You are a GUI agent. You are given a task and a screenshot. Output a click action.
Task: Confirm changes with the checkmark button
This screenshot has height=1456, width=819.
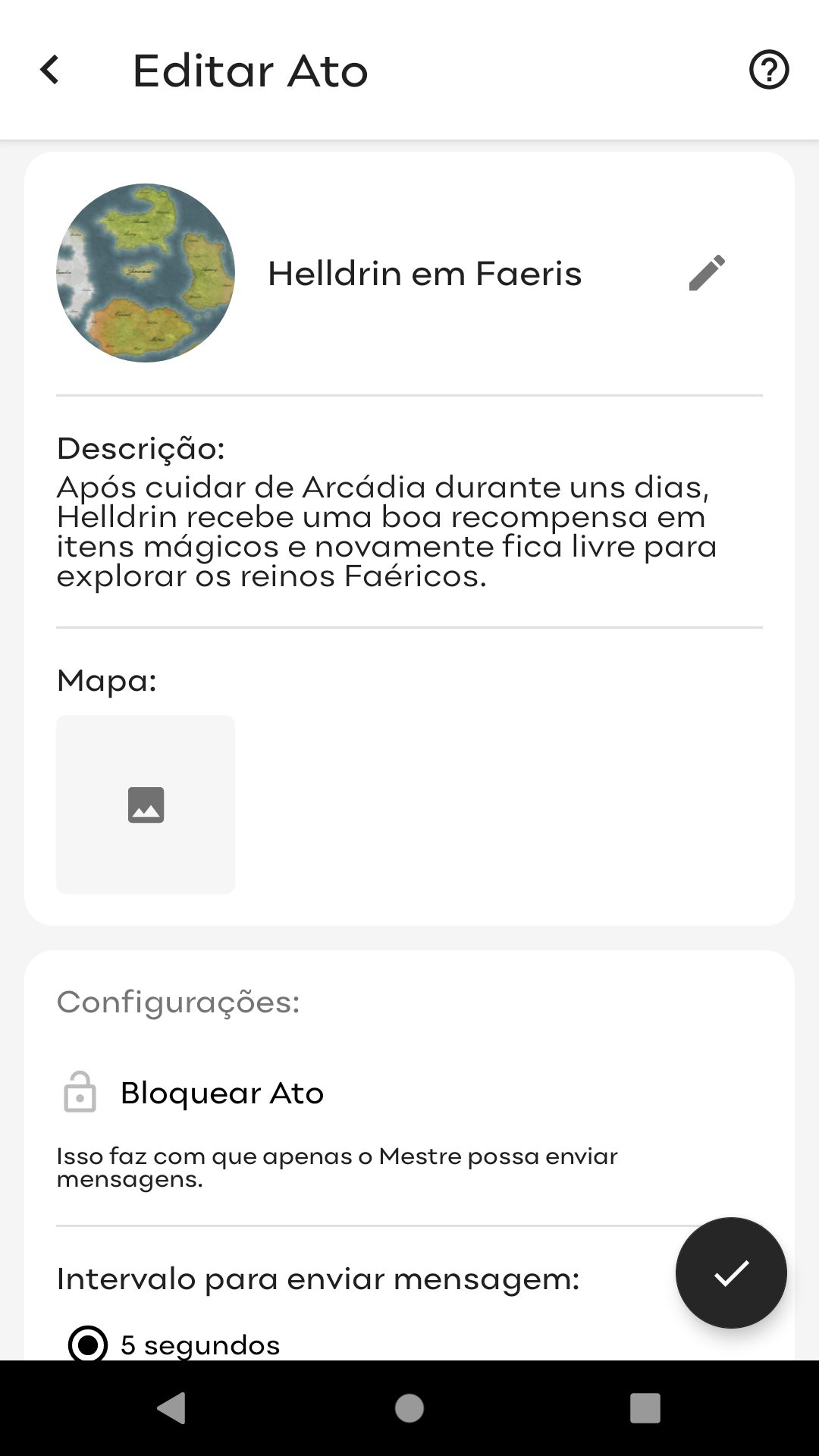point(731,1273)
